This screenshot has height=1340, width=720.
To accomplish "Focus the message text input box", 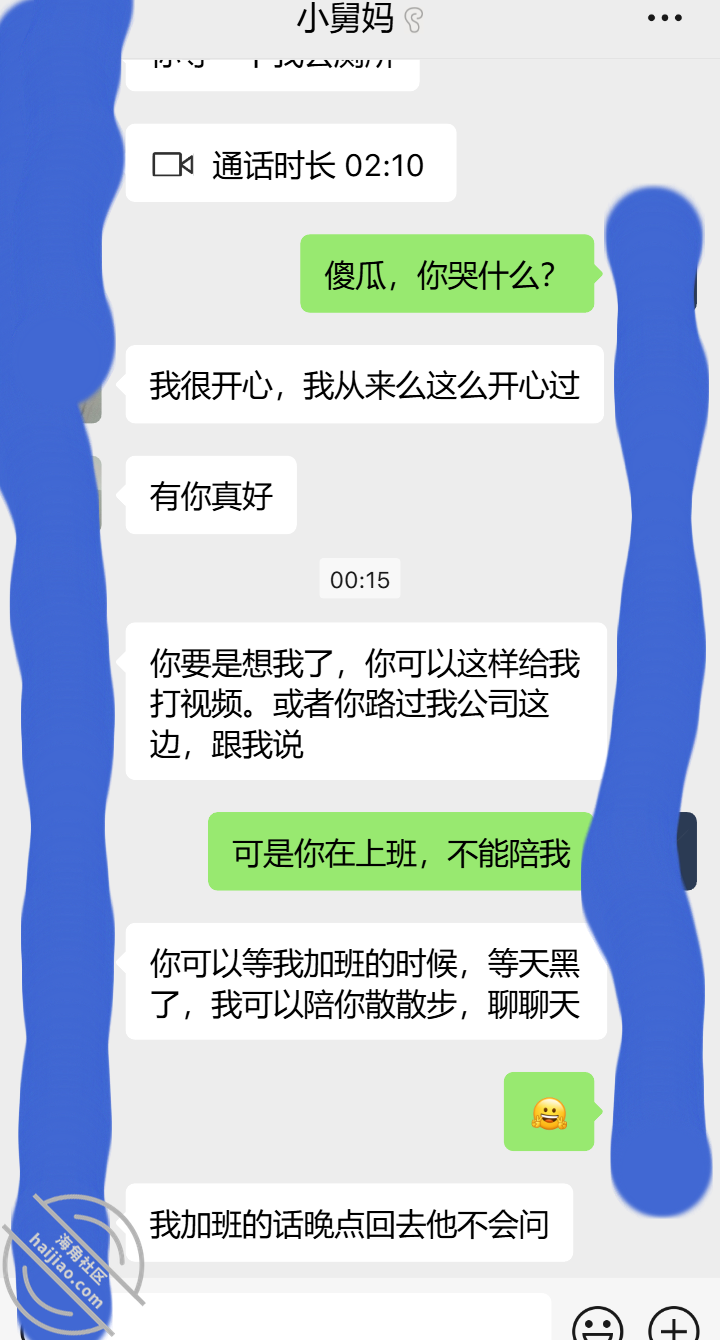I will (x=331, y=1317).
